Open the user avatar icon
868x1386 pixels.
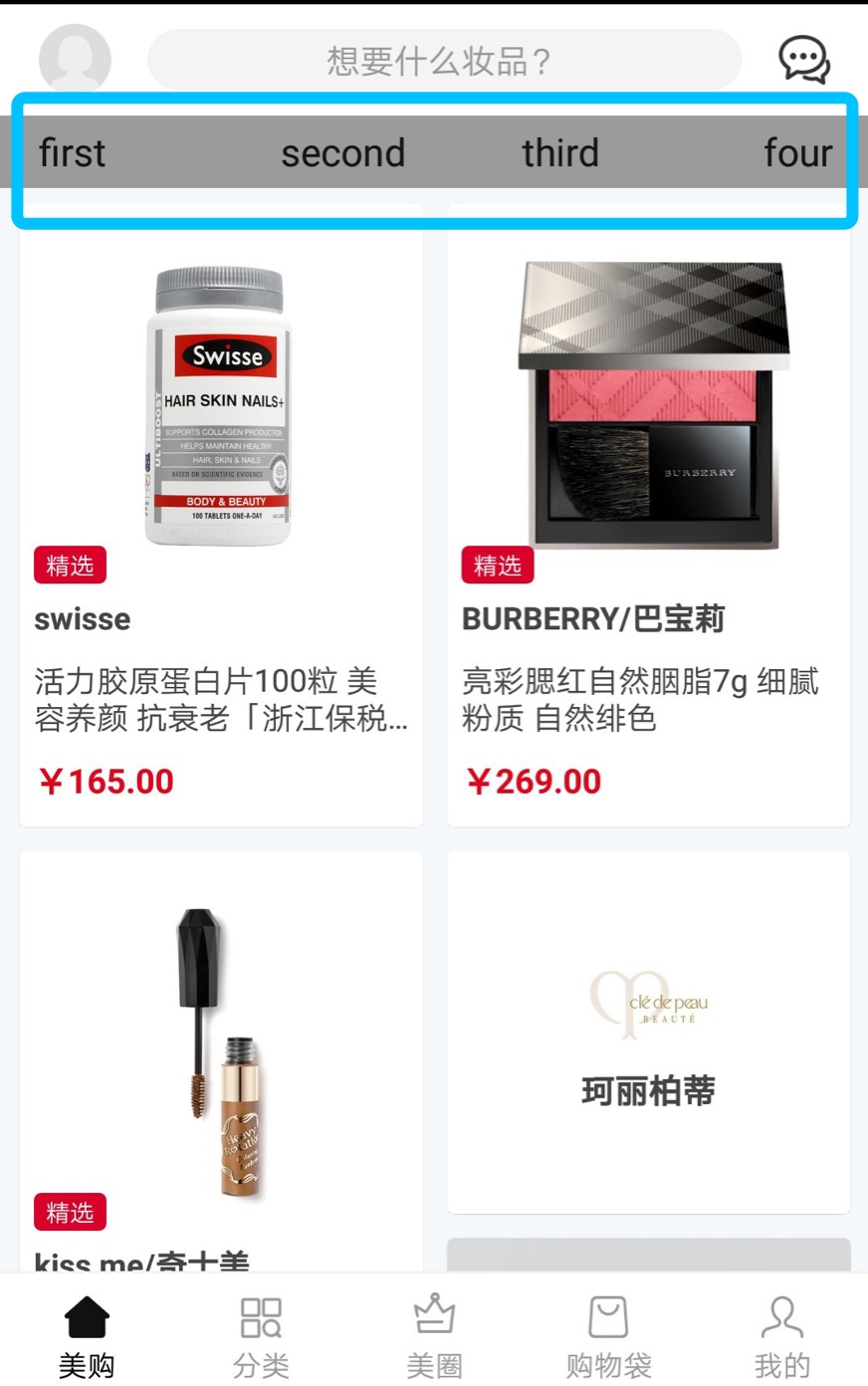pos(75,59)
